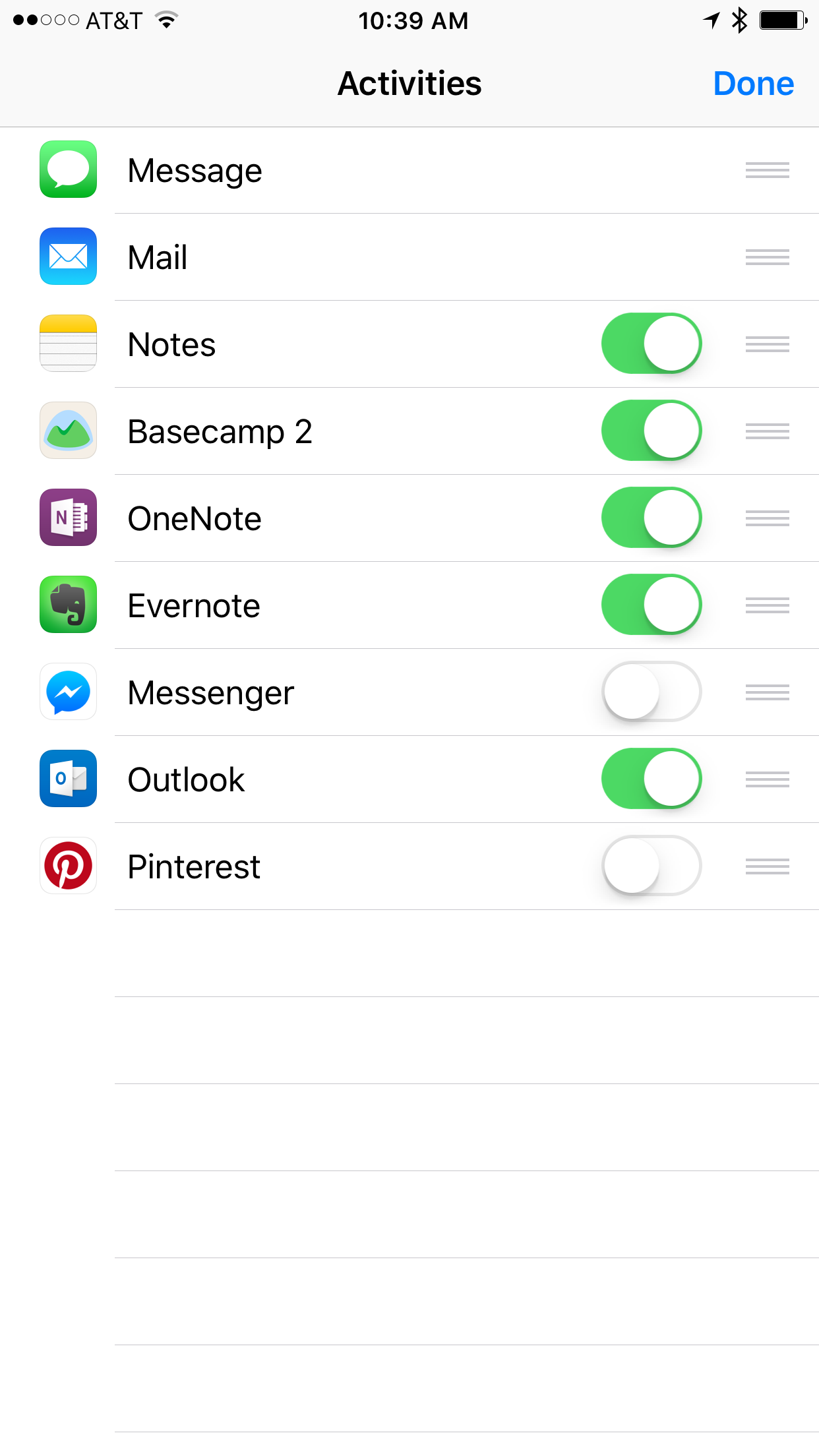
Task: Enable Pinterest in the activities list
Action: [x=651, y=866]
